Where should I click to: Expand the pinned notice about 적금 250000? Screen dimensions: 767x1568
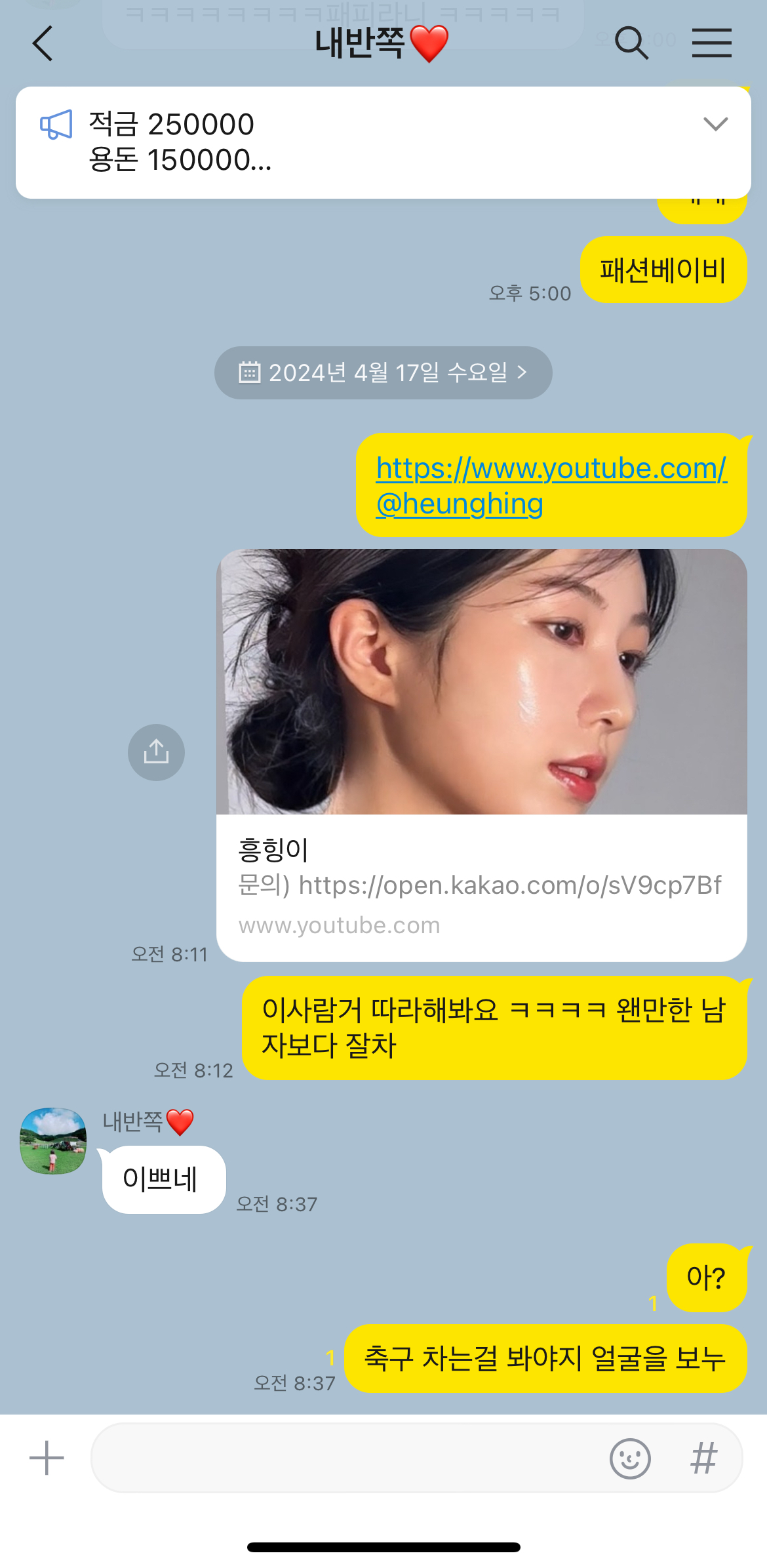pos(715,124)
